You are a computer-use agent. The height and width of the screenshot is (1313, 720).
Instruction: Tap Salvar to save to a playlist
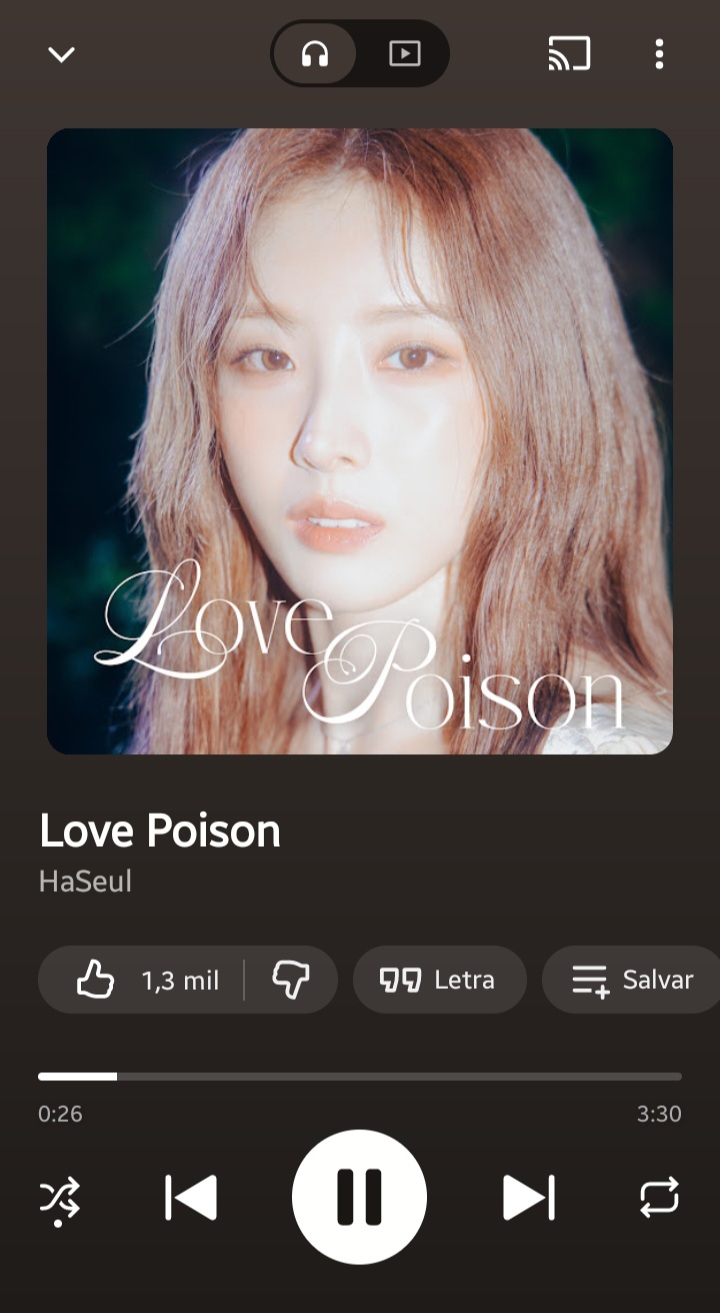pos(632,980)
